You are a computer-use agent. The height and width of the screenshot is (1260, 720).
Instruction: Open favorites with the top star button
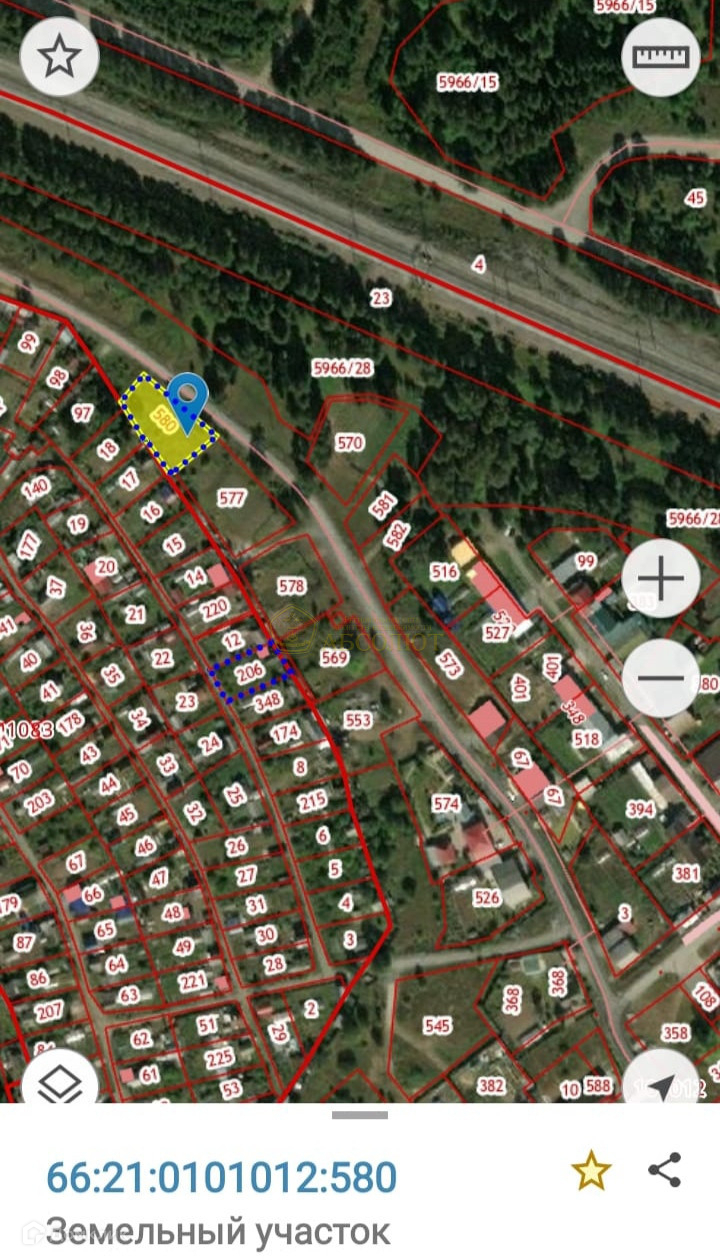pos(59,57)
